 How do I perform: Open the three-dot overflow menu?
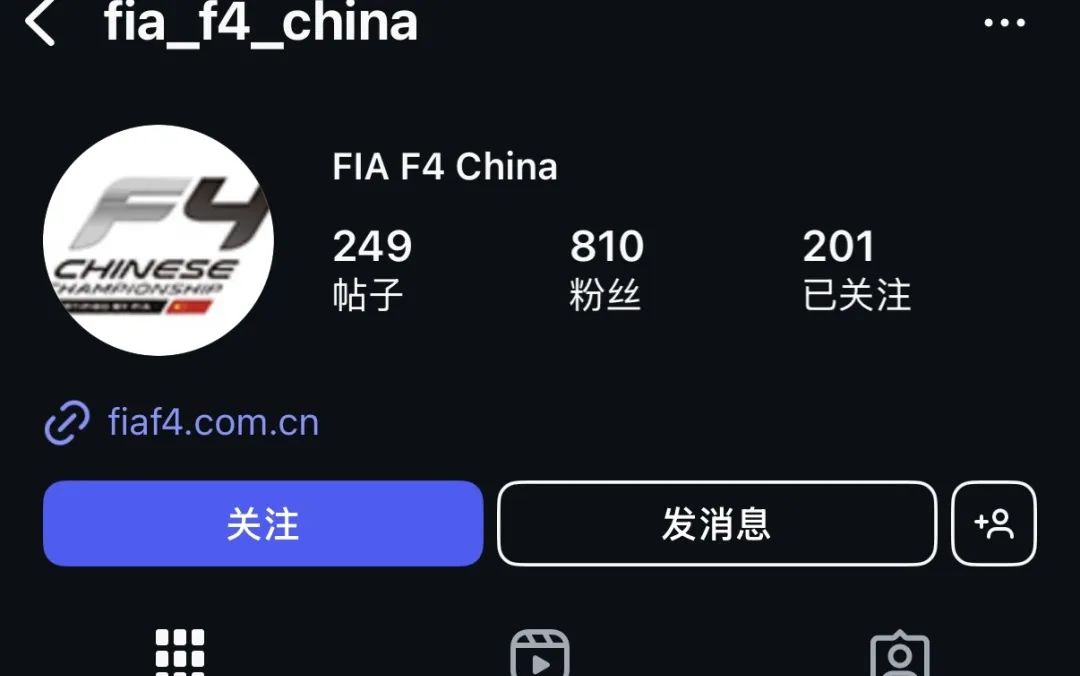point(1004,23)
